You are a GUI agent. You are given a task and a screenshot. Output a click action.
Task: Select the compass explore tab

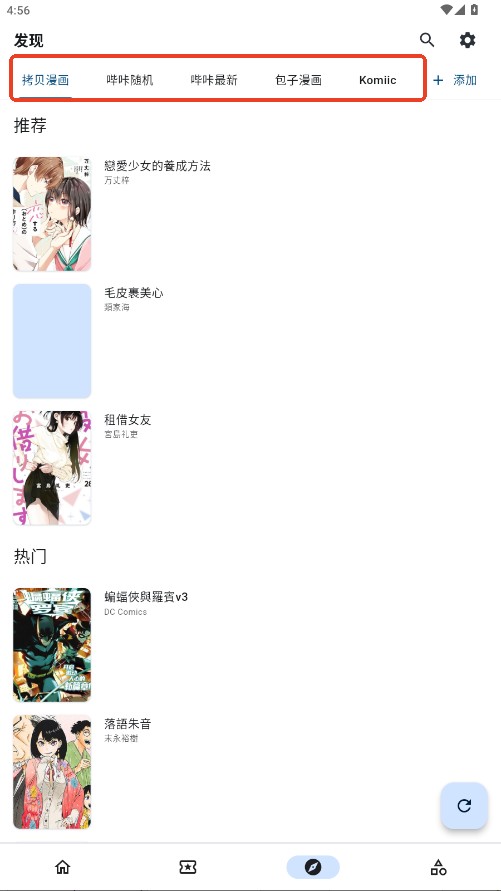pyautogui.click(x=313, y=867)
